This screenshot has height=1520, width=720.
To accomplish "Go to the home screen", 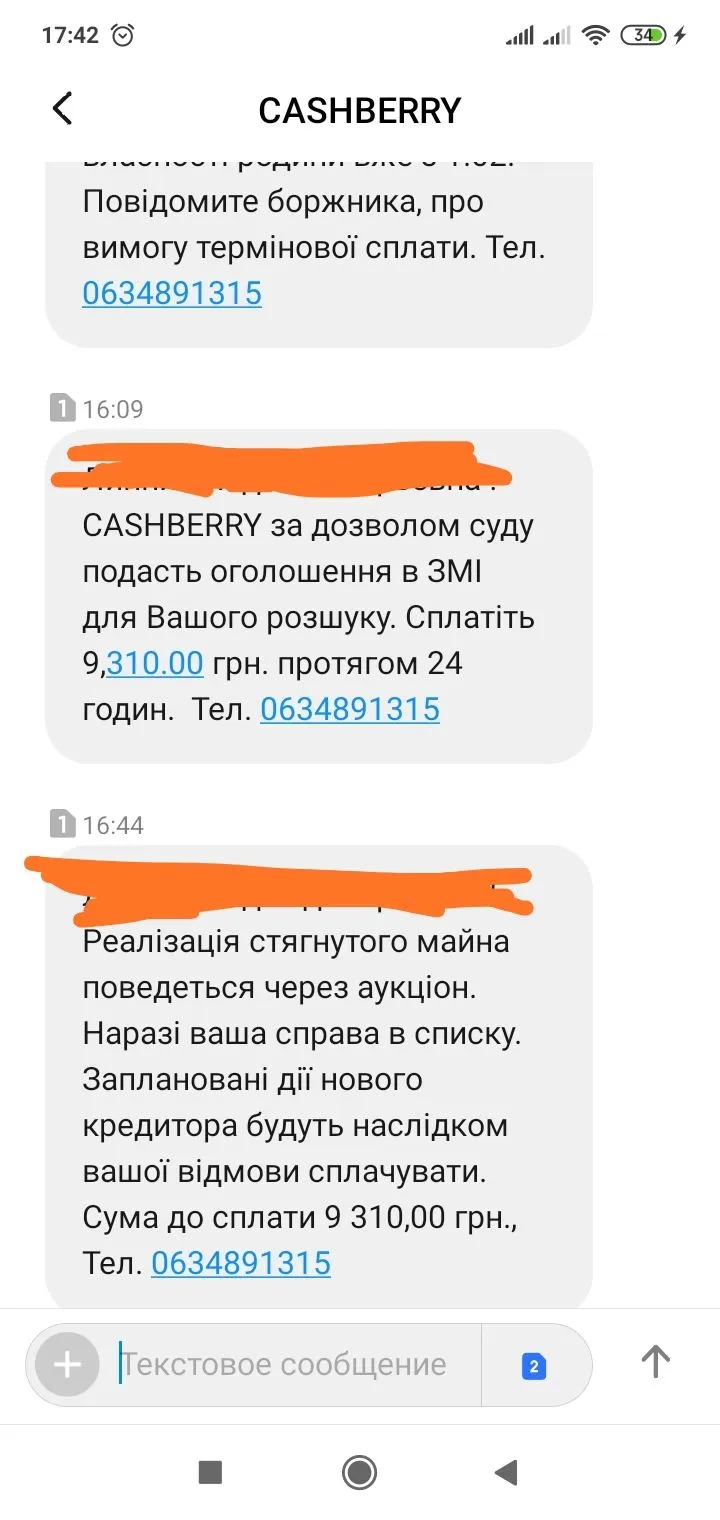I will pos(359,1471).
